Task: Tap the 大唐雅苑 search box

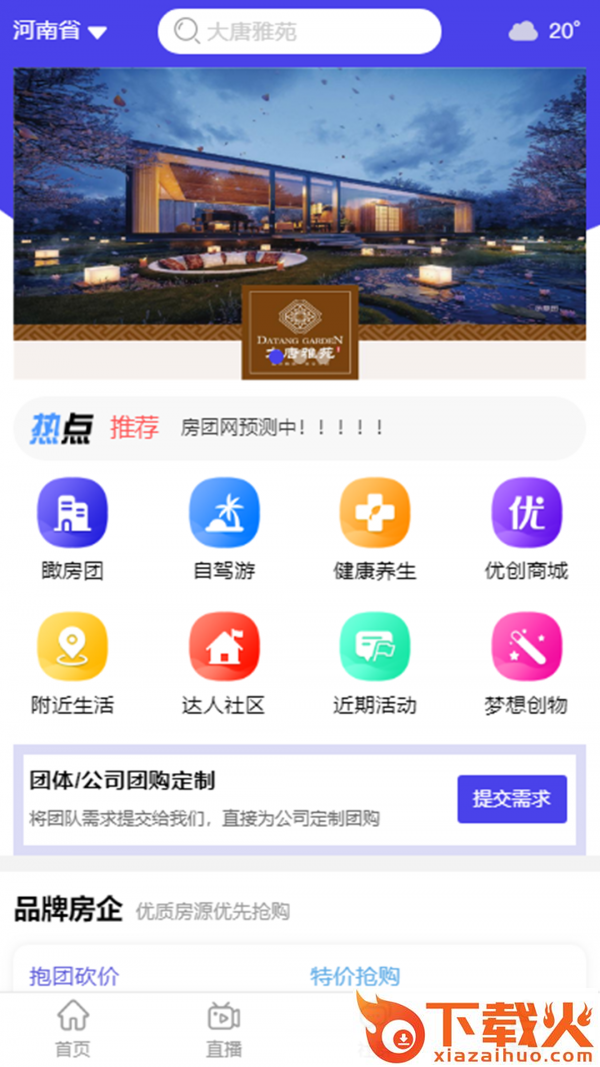Action: [299, 32]
